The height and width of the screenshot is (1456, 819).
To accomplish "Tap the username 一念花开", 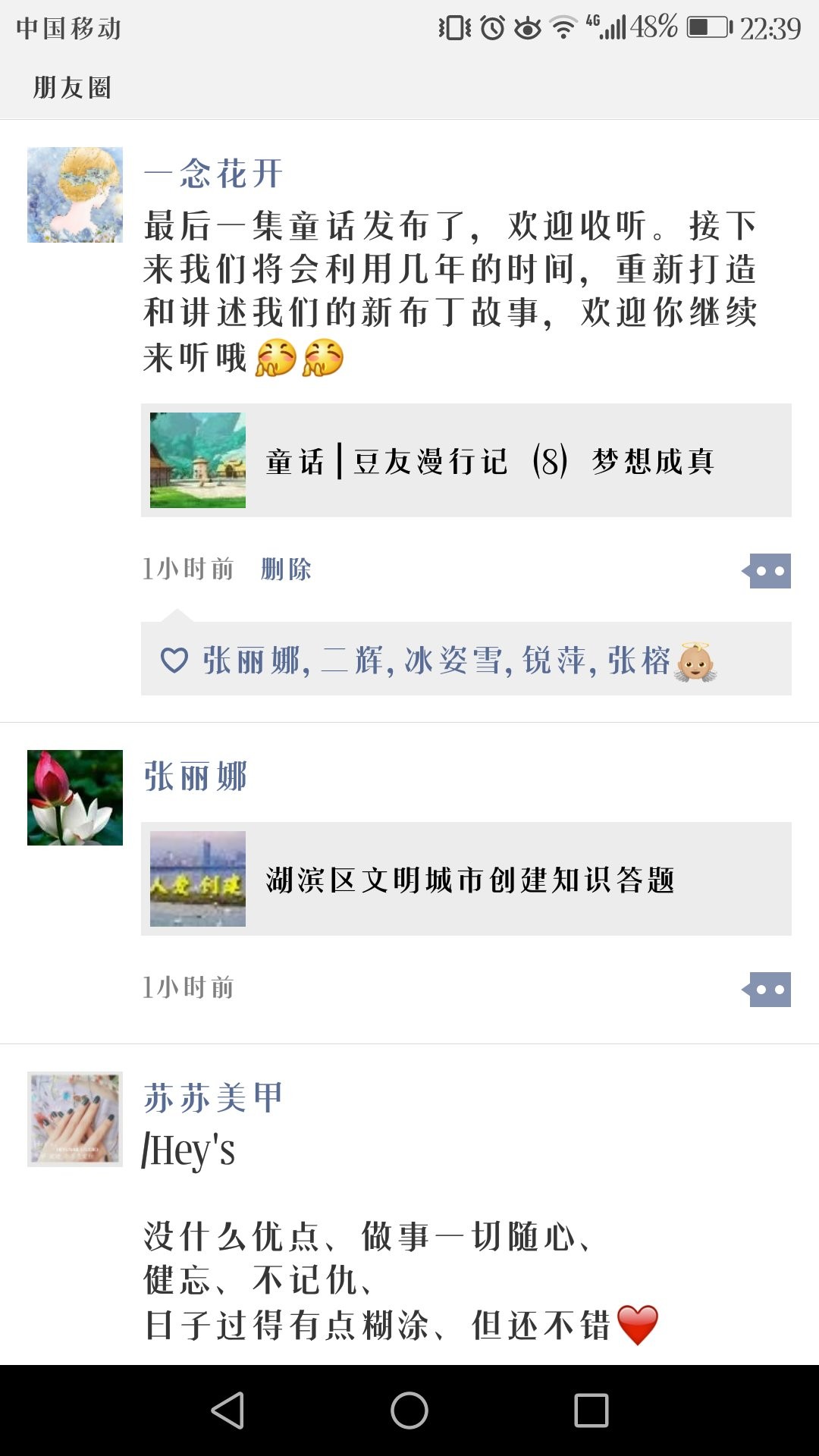I will [213, 174].
